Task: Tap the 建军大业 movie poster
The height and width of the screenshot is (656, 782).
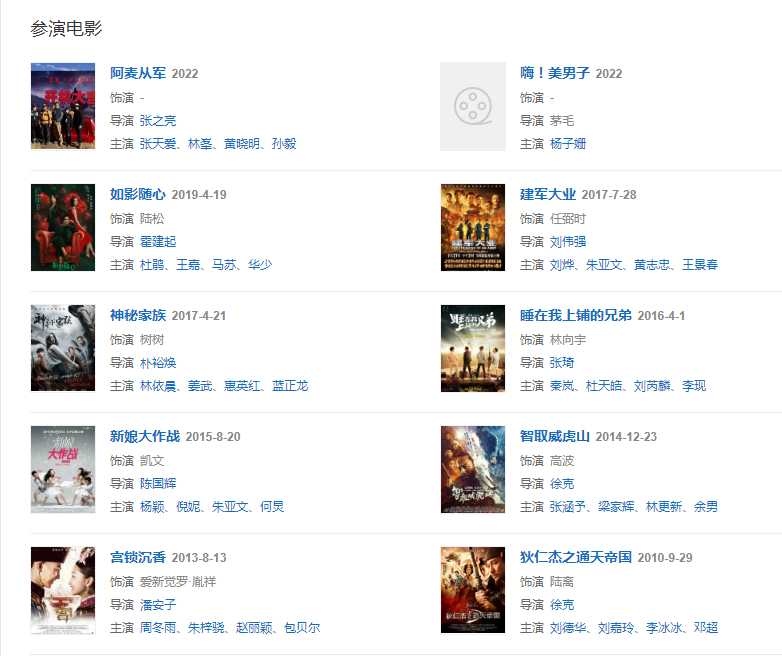Action: 473,227
